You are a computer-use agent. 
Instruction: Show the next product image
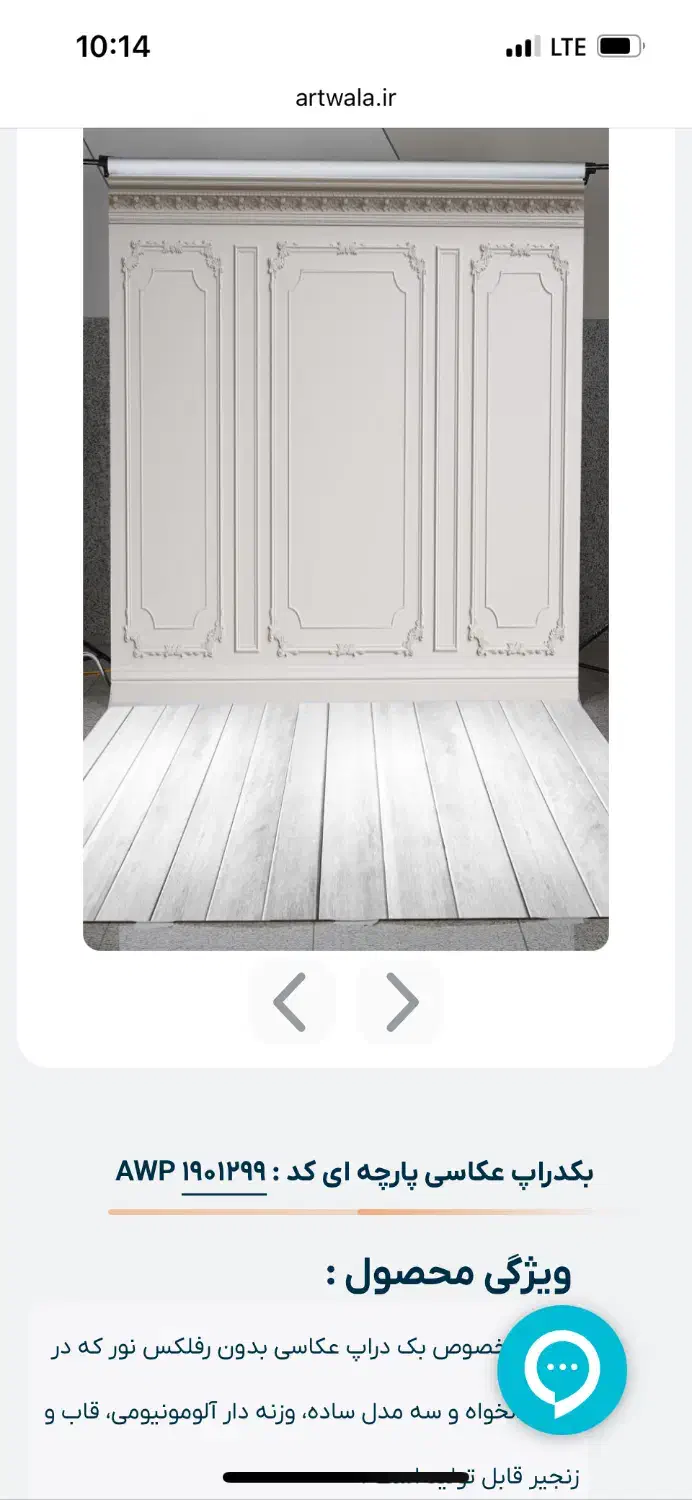401,1001
